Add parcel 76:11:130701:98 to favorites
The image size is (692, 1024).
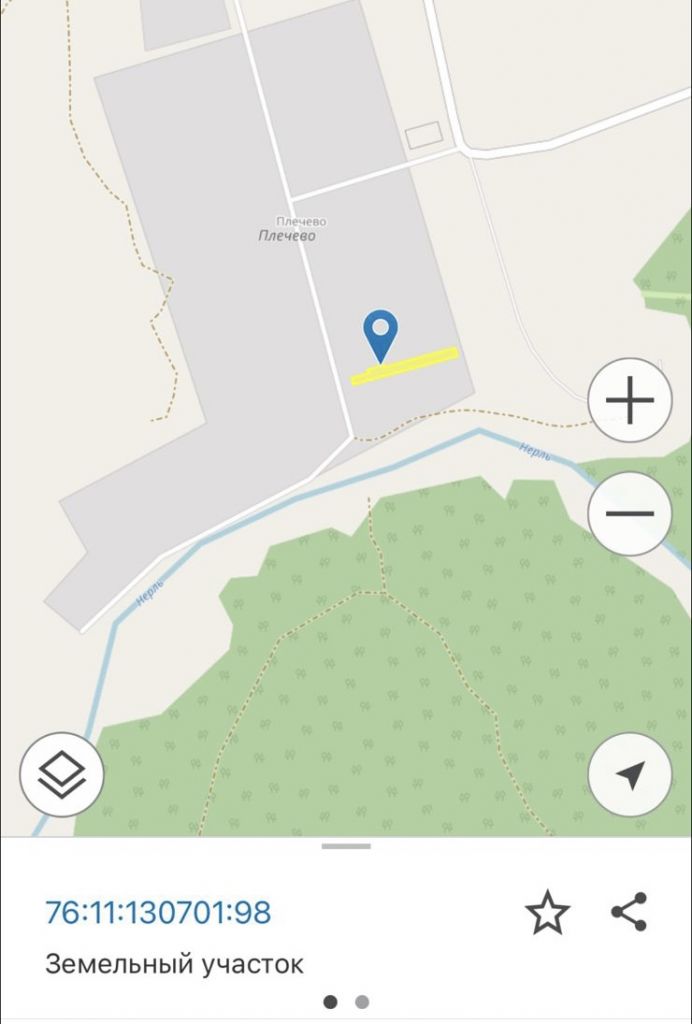(x=547, y=913)
